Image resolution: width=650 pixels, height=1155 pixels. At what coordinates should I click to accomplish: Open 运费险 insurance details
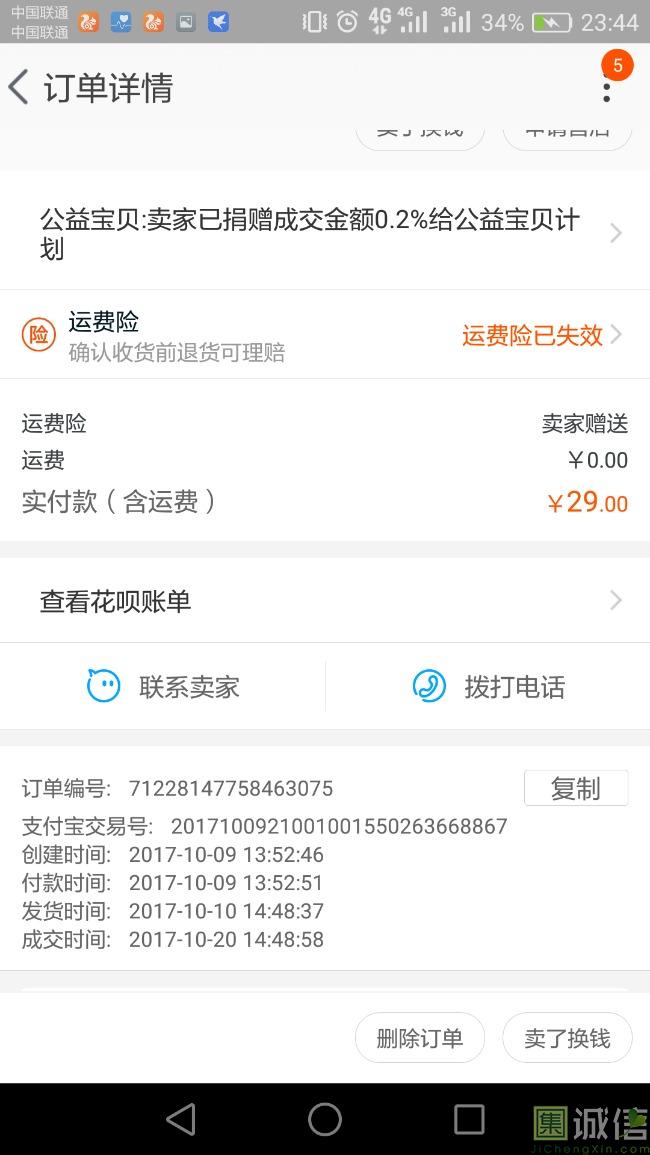(x=325, y=335)
